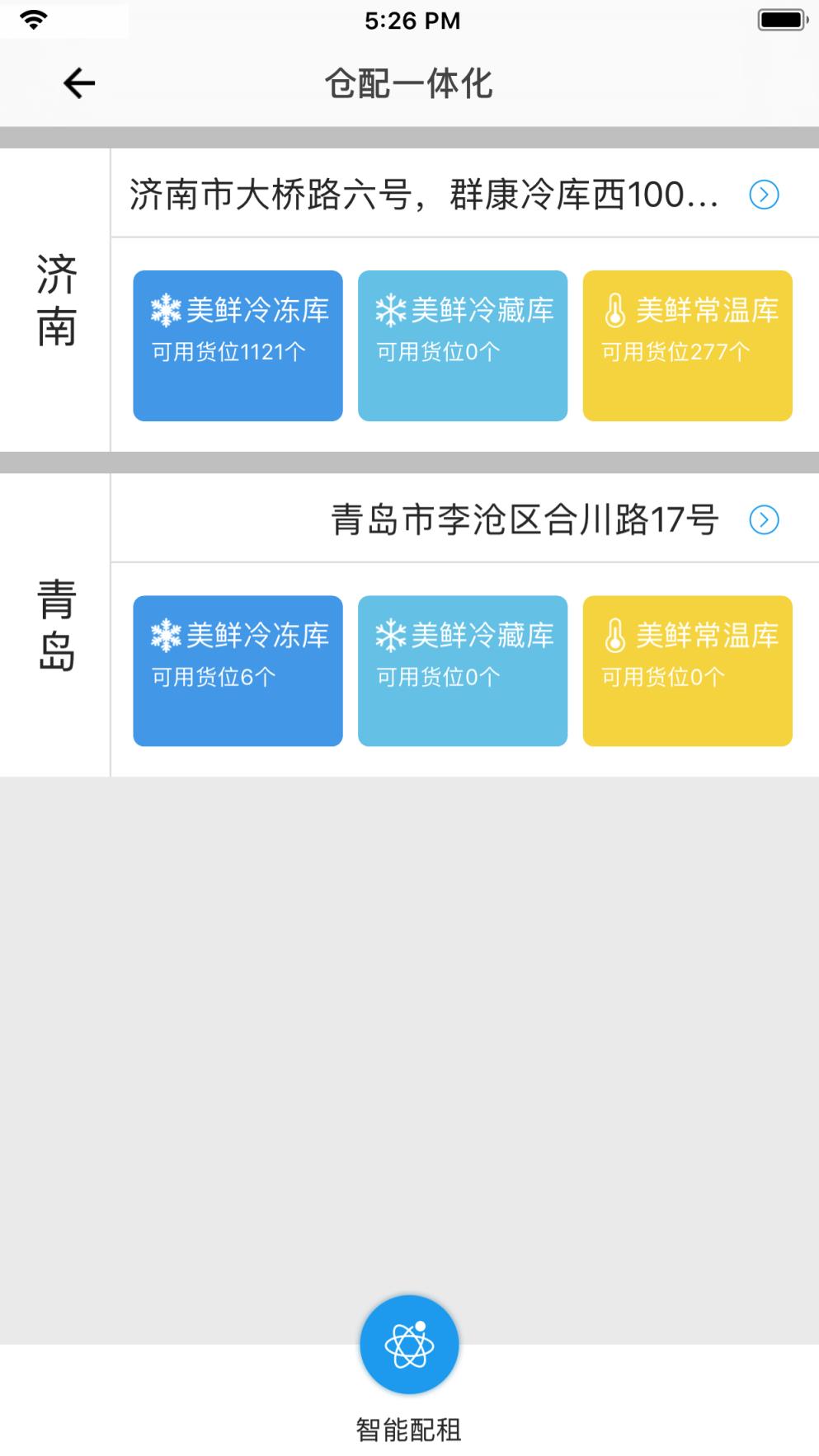Tap the battery indicator in the status bar
This screenshot has width=819, height=1456.
(x=781, y=19)
